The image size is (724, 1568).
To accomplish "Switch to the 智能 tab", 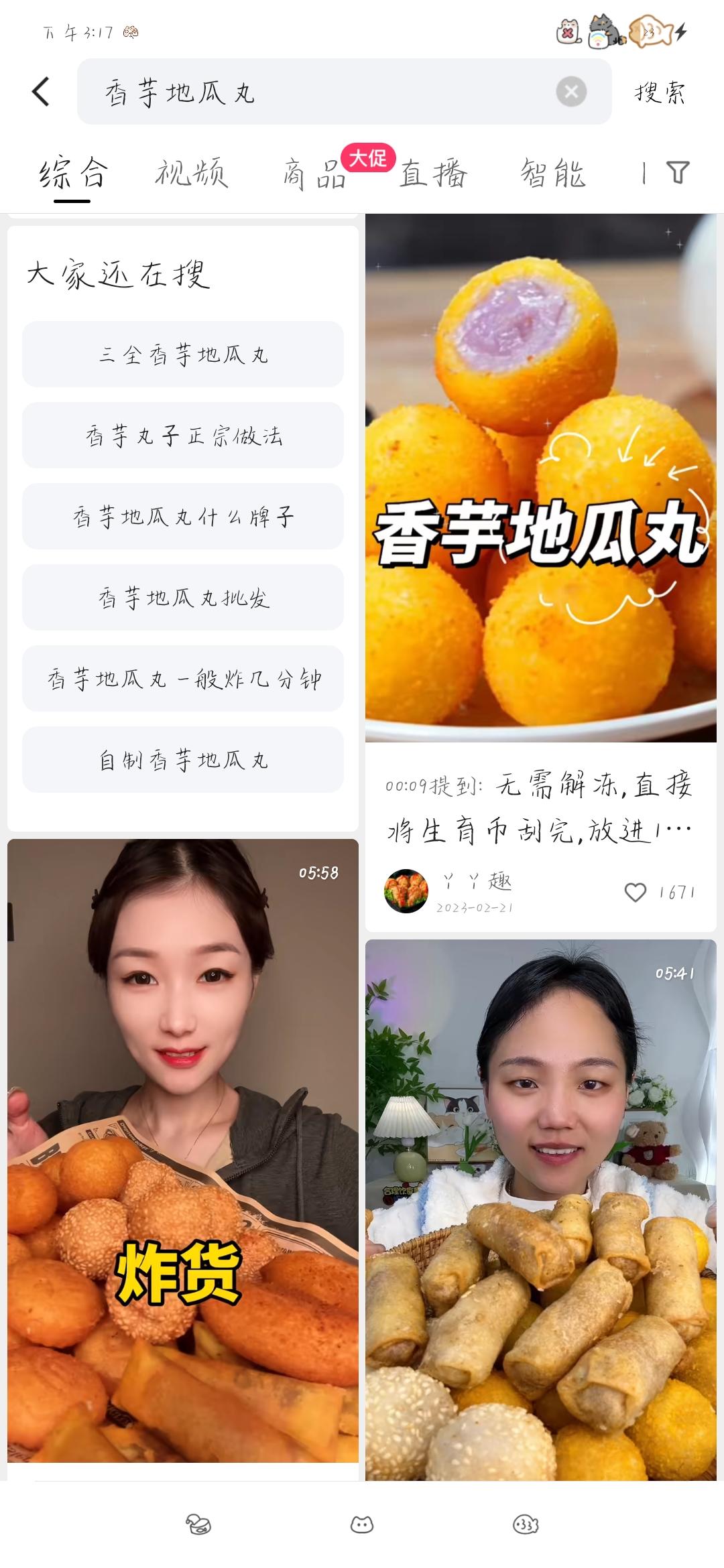I will point(553,174).
